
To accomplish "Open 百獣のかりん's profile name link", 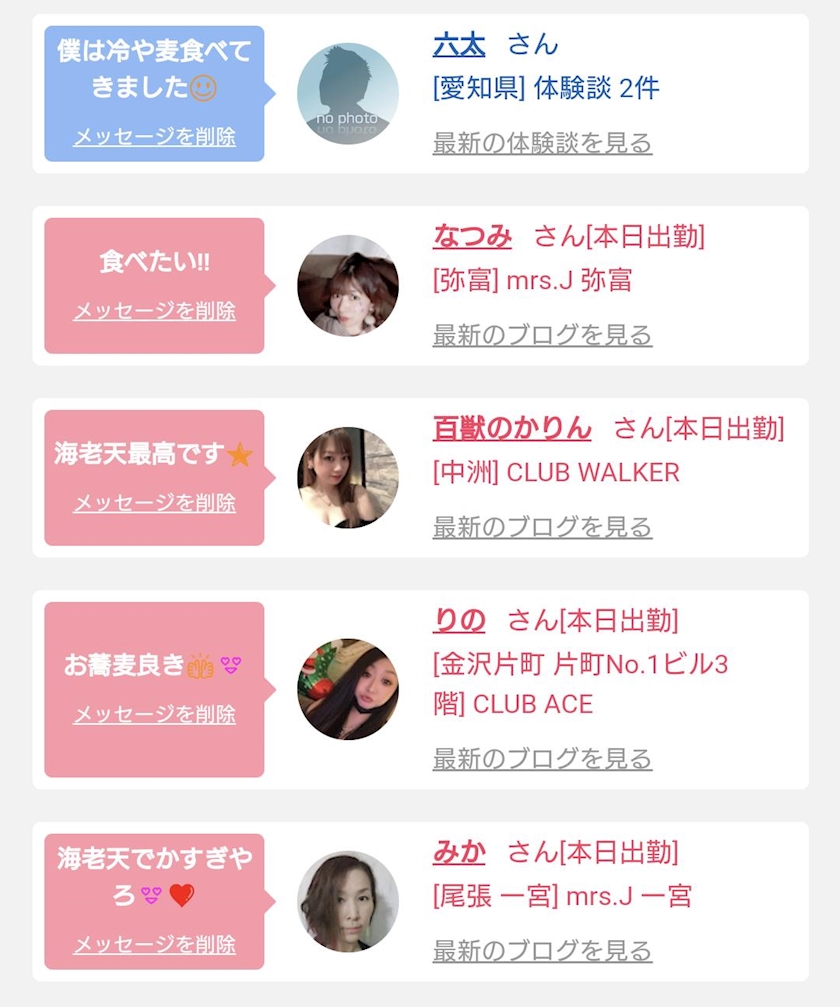I will [512, 428].
